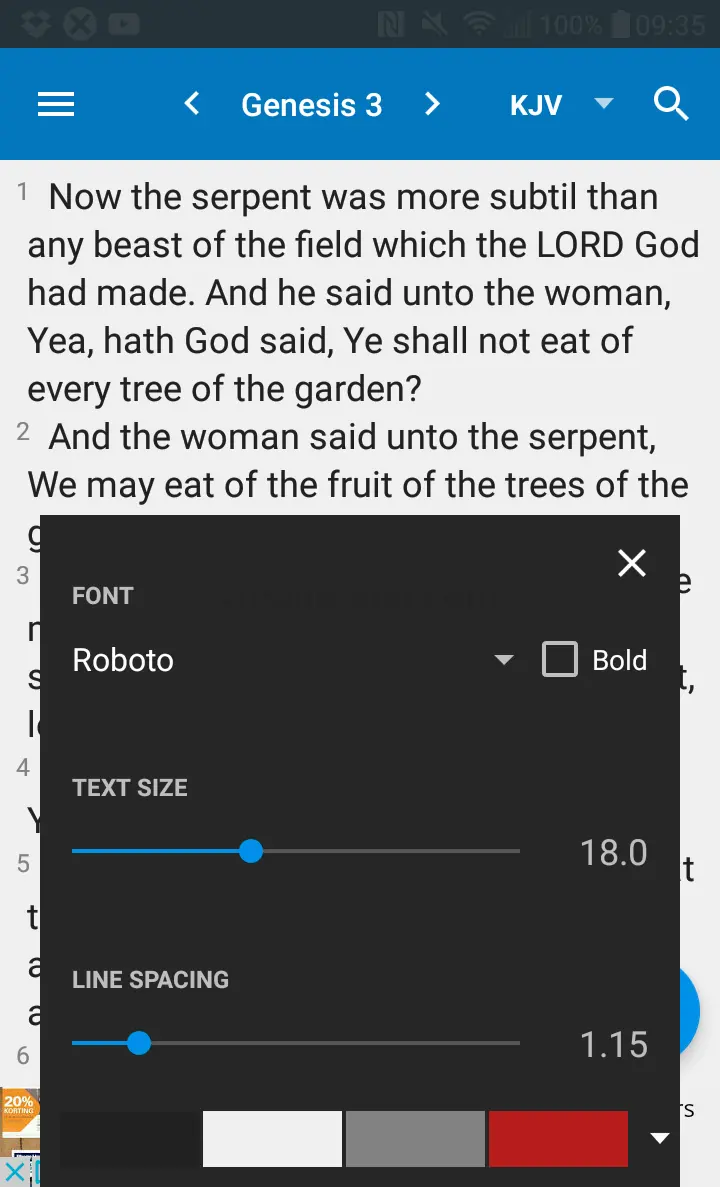This screenshot has height=1187, width=720.
Task: Open the Roboto font dropdown
Action: (x=293, y=660)
